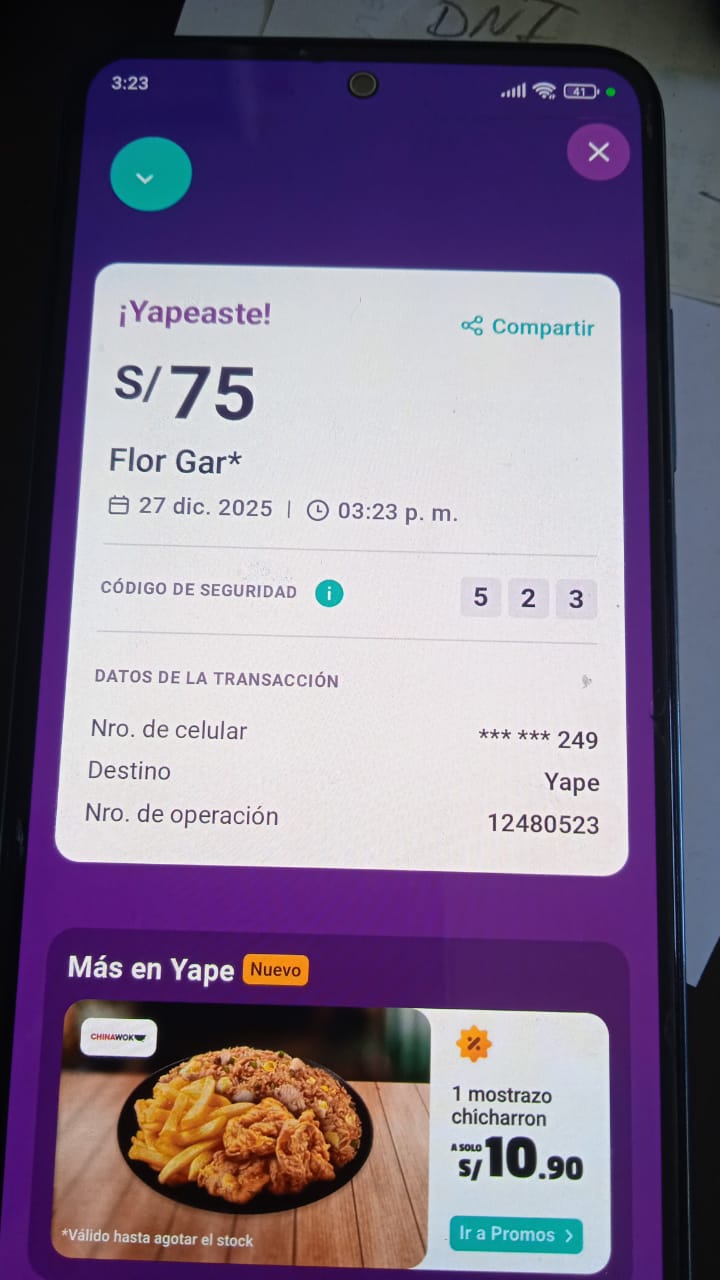Go to promos with Ir a Promos

(x=516, y=1234)
